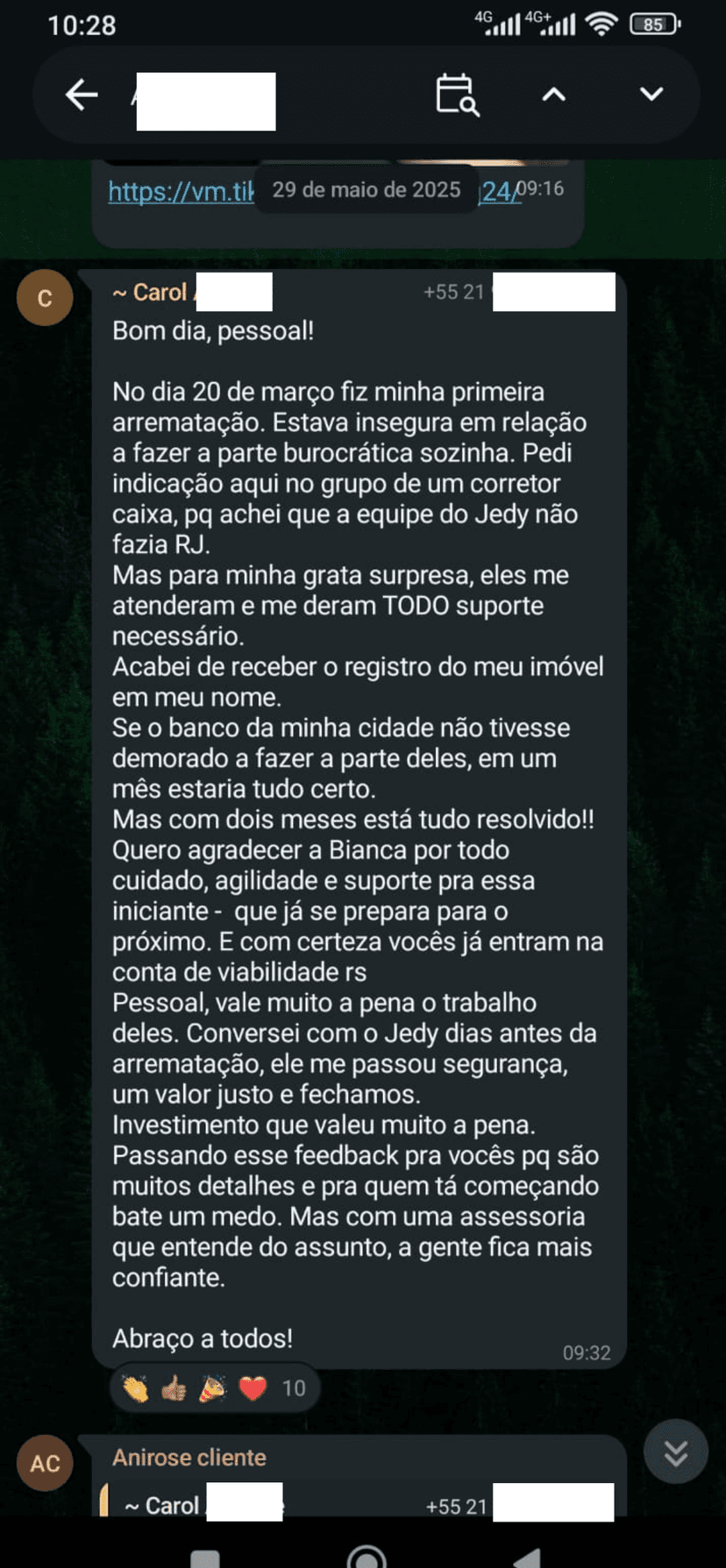Image resolution: width=726 pixels, height=1568 pixels.
Task: Open the truncated vm.tik link
Action: [179, 192]
